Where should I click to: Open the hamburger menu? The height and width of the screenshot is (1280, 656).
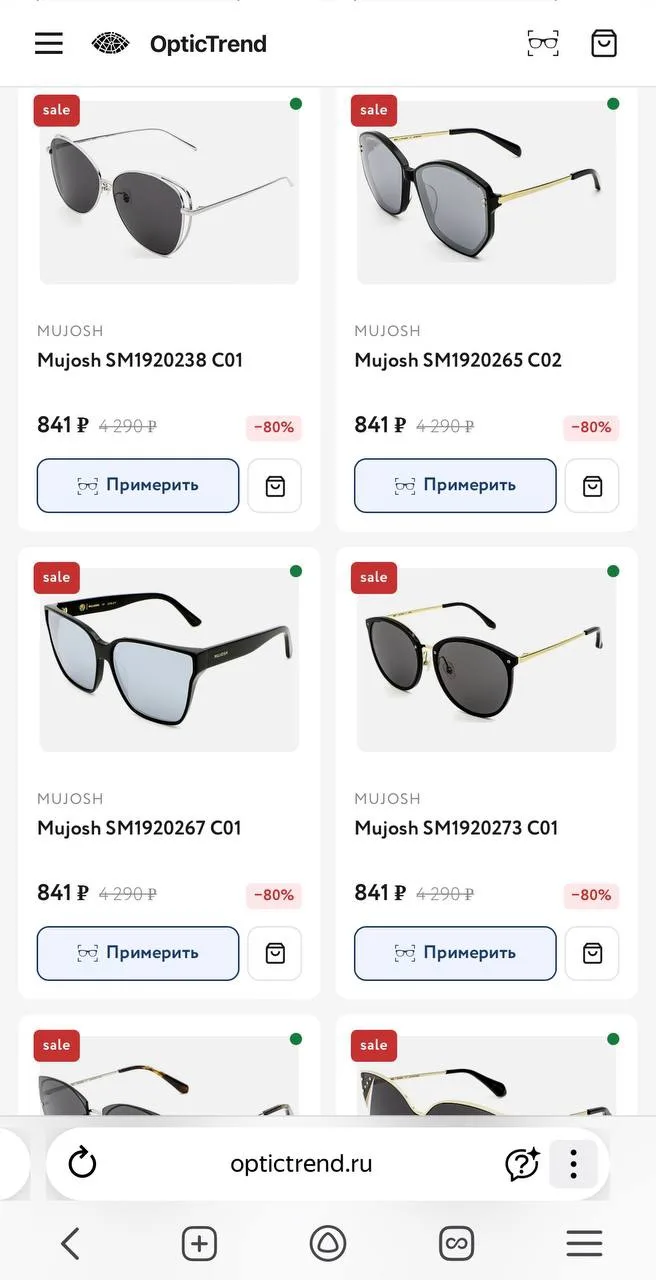[49, 43]
